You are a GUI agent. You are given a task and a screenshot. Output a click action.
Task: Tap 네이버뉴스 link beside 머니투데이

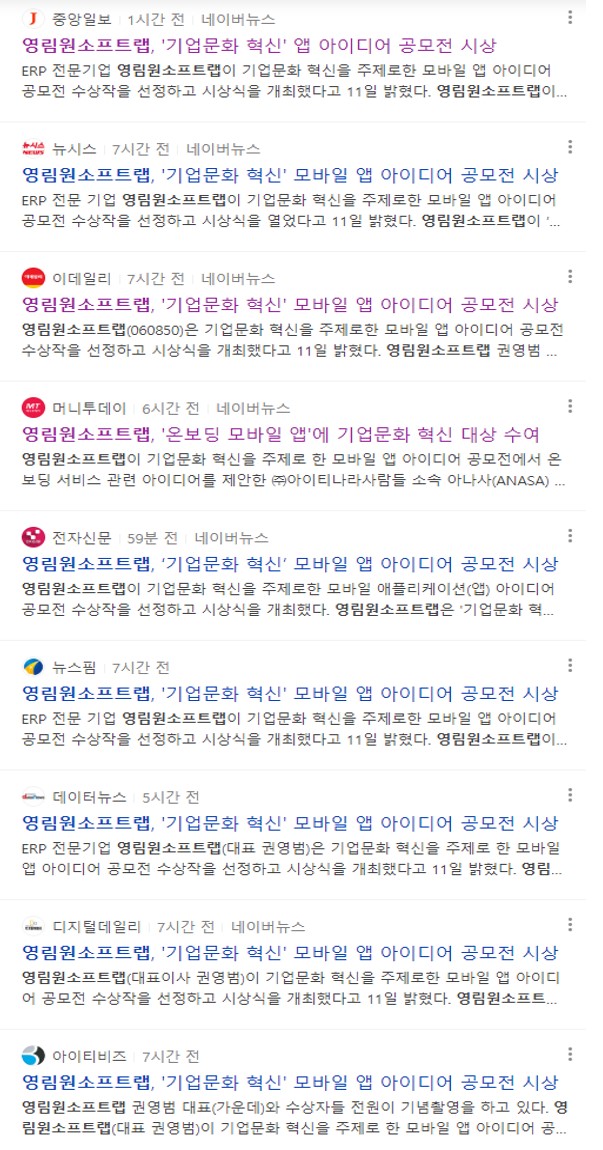253,408
